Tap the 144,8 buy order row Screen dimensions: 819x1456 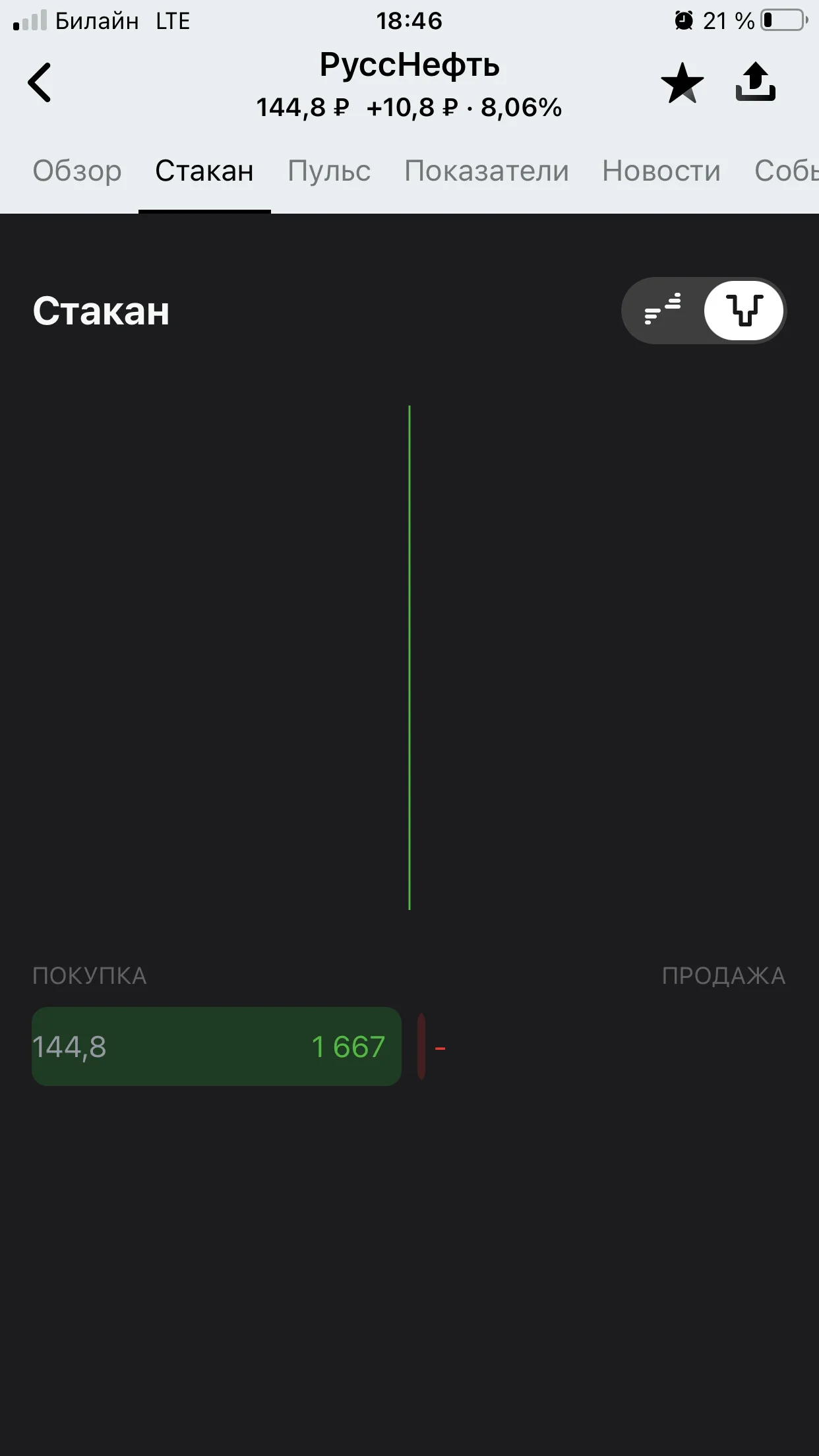[x=216, y=1046]
